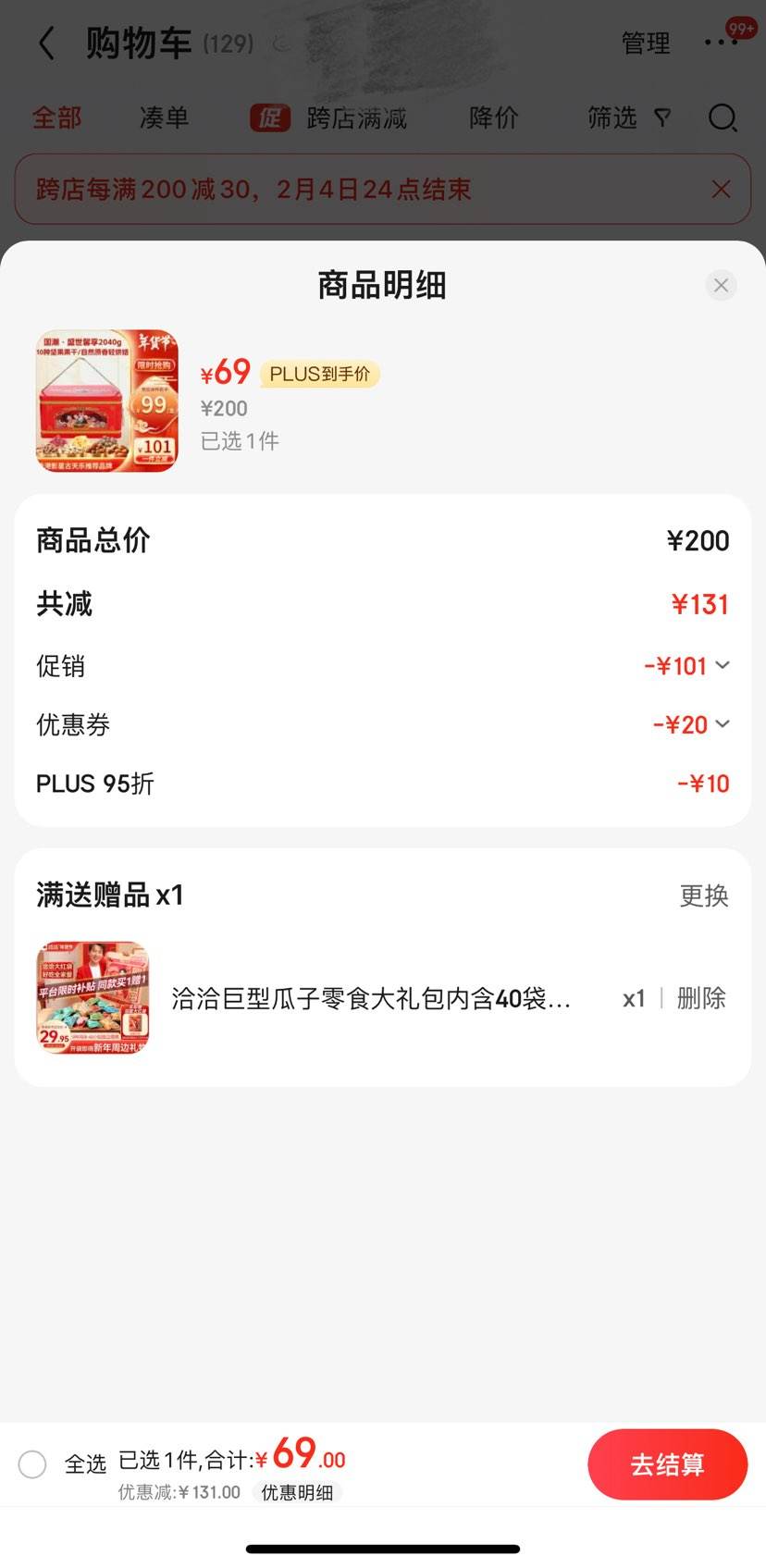Open the nut gift box product image
This screenshot has height=1568, width=766.
click(x=106, y=401)
